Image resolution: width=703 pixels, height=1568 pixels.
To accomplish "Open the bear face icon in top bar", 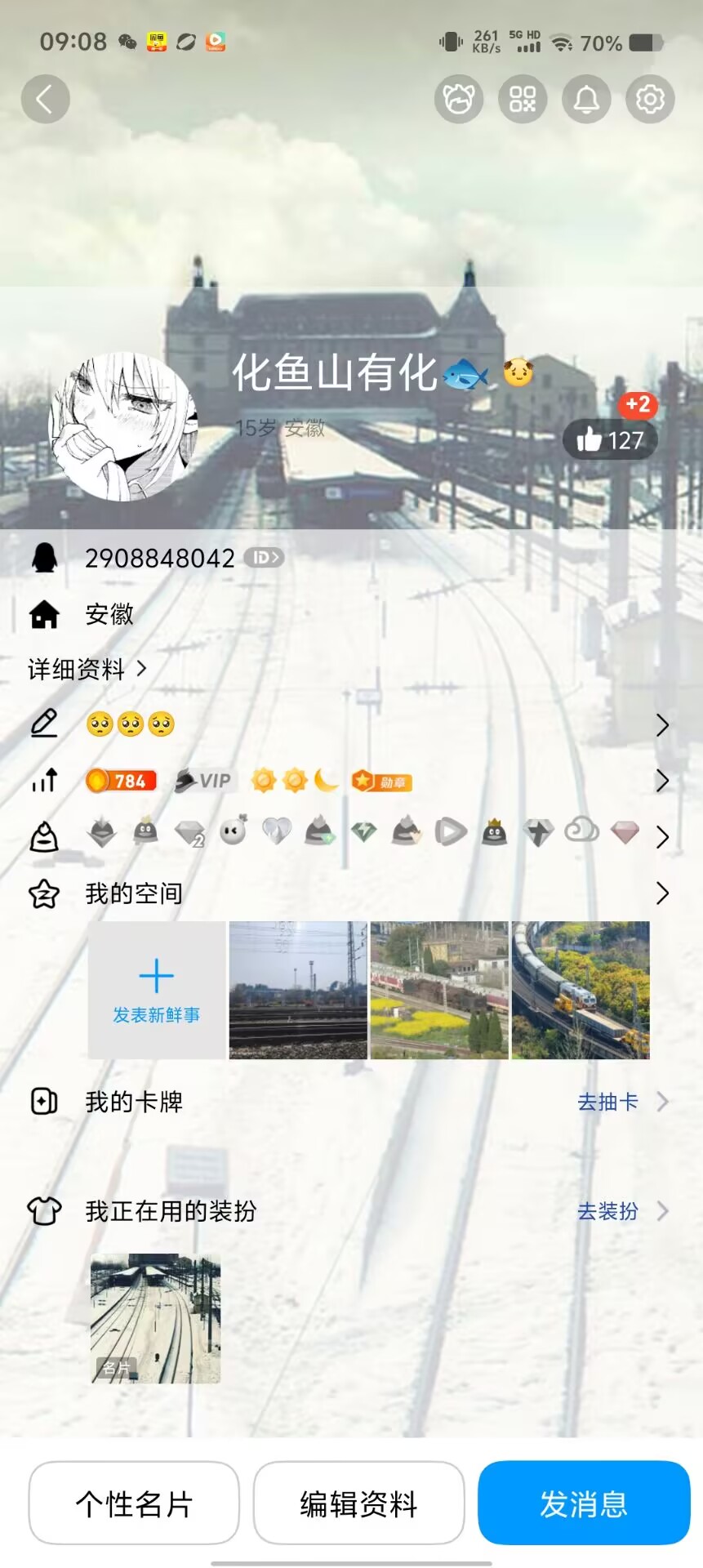I will (459, 100).
